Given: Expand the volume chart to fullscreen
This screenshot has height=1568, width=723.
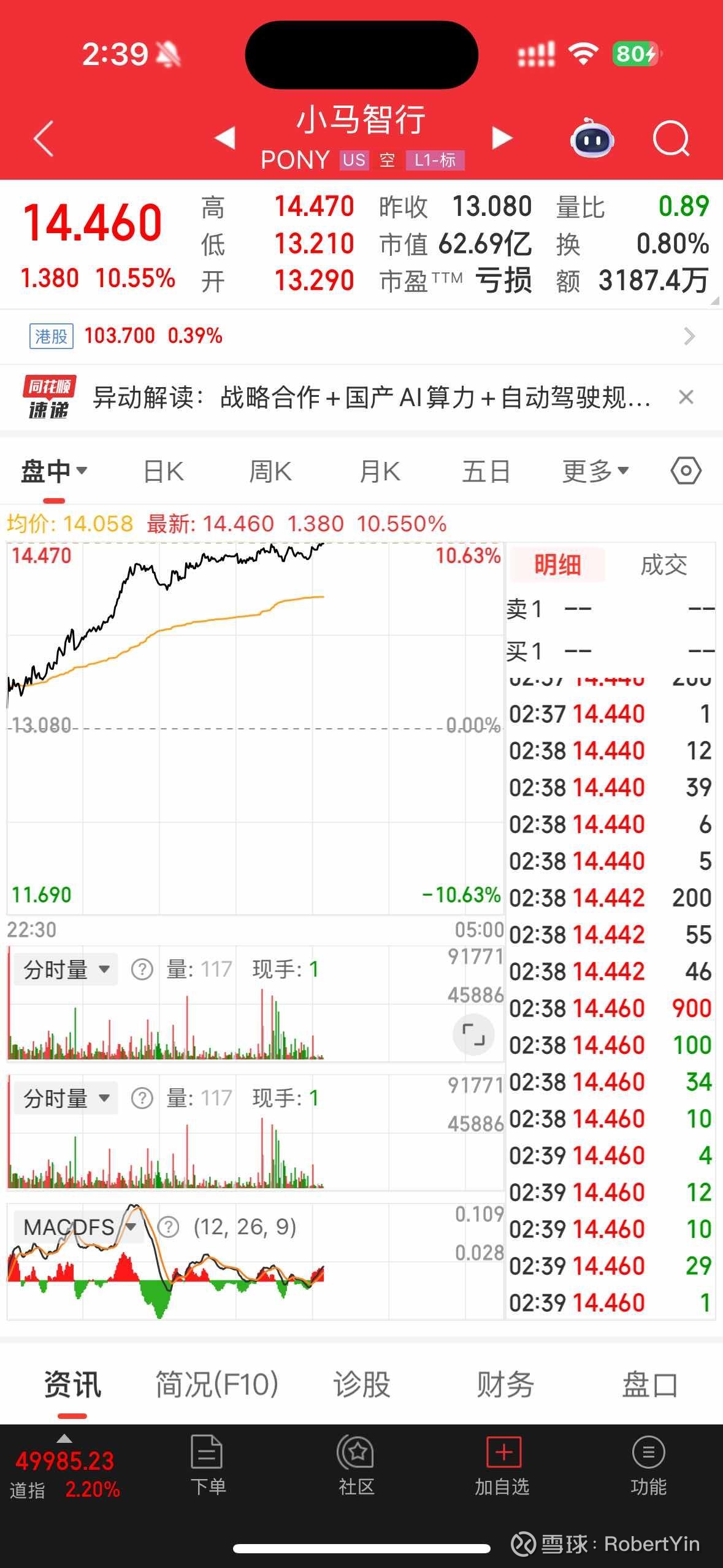Looking at the screenshot, I should (473, 1034).
